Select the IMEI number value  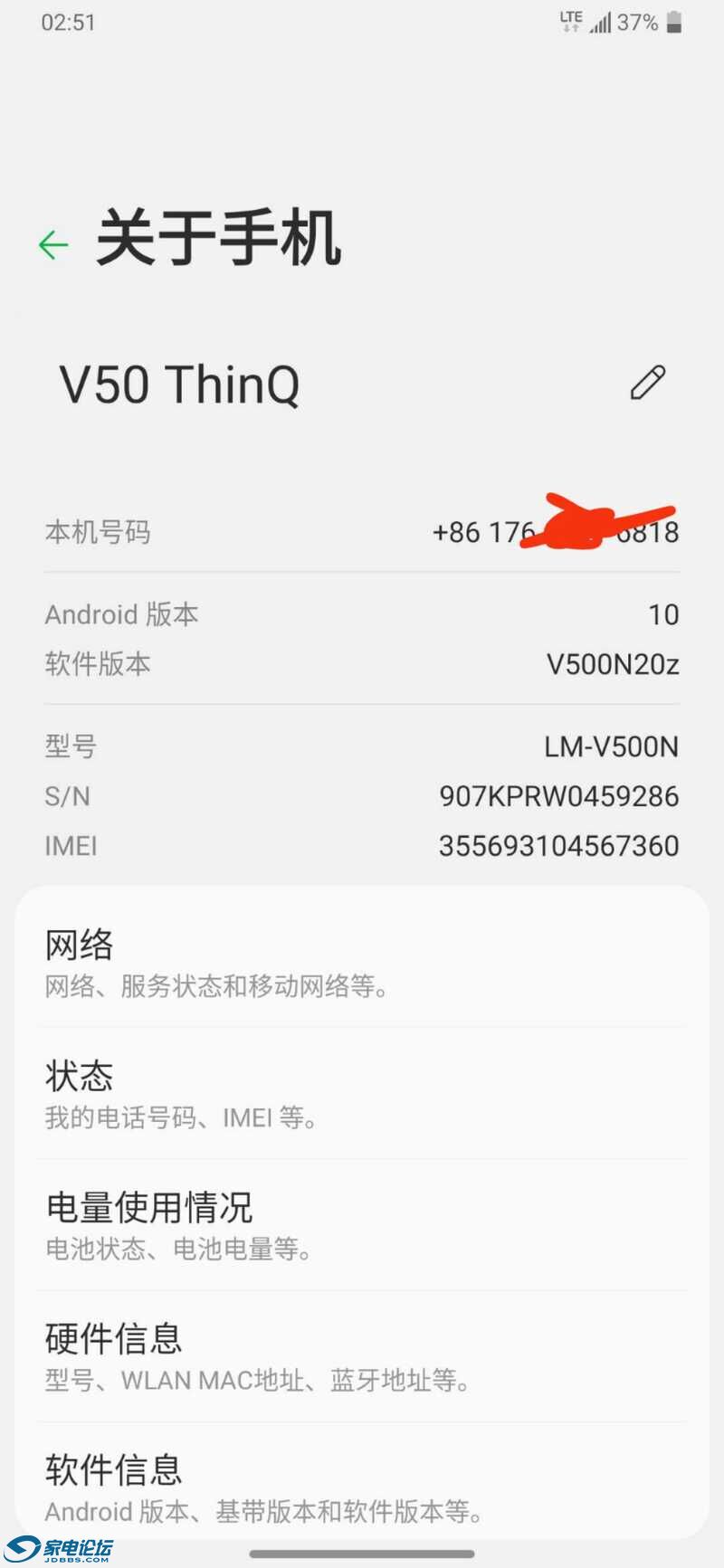(558, 845)
